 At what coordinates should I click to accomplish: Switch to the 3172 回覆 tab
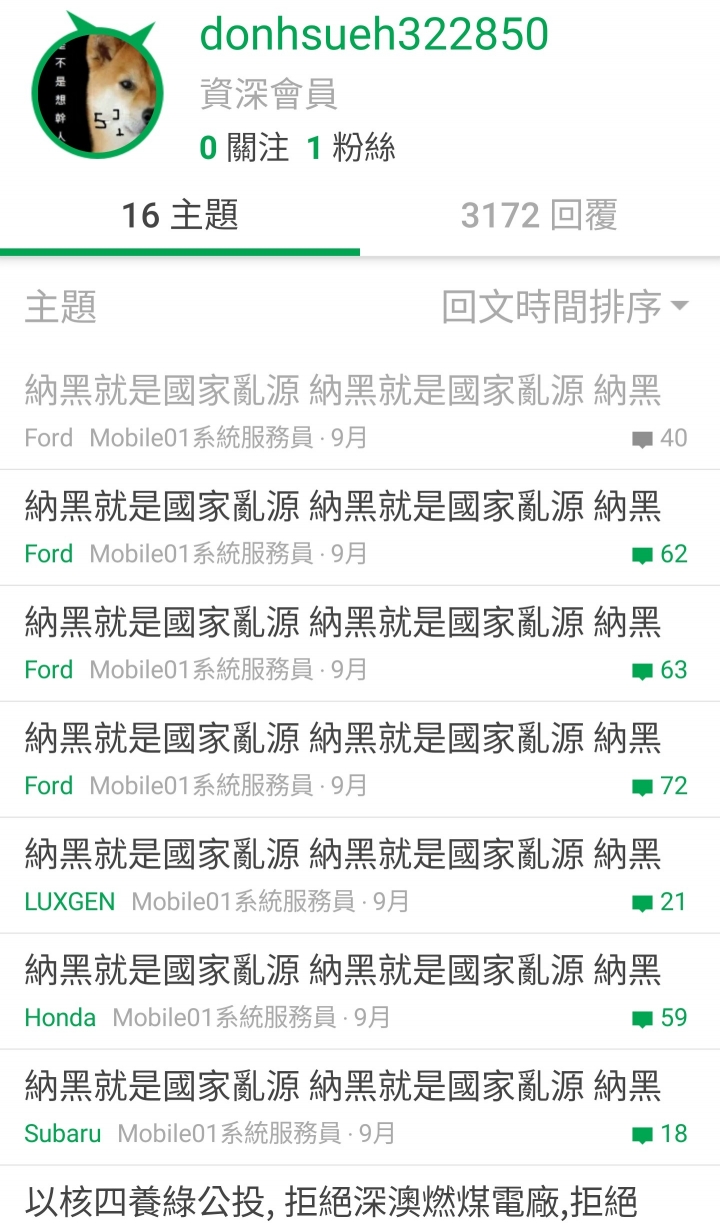point(539,215)
